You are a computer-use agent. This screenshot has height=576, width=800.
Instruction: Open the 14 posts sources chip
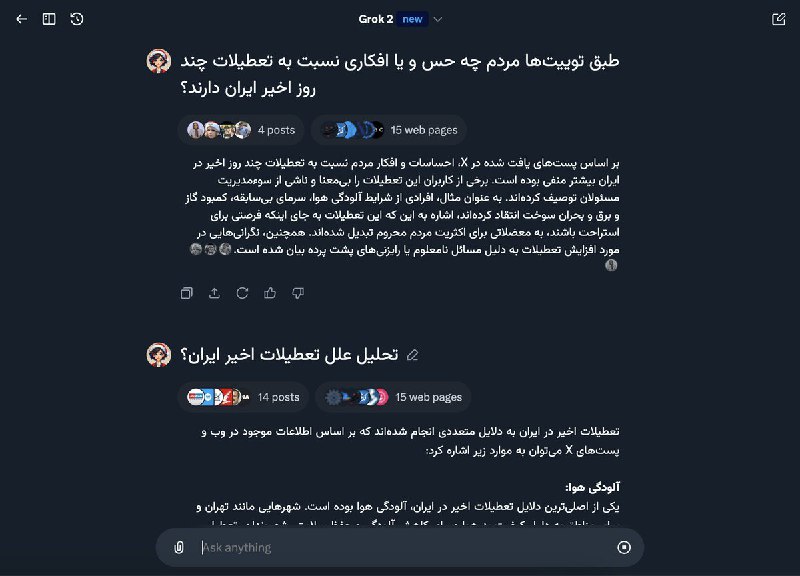tap(243, 397)
